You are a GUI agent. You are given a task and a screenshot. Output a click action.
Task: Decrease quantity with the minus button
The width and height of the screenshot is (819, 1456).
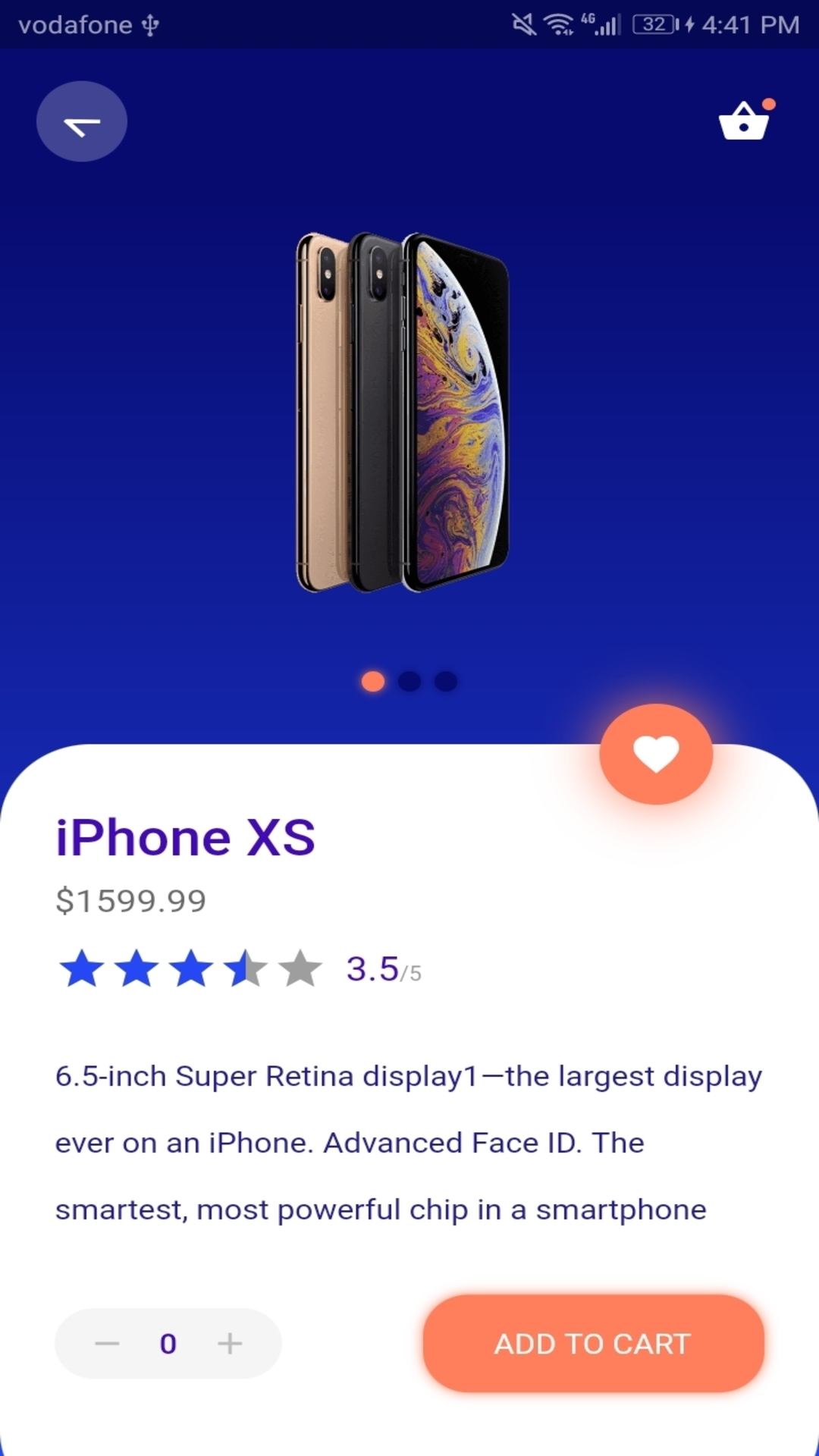[107, 1343]
